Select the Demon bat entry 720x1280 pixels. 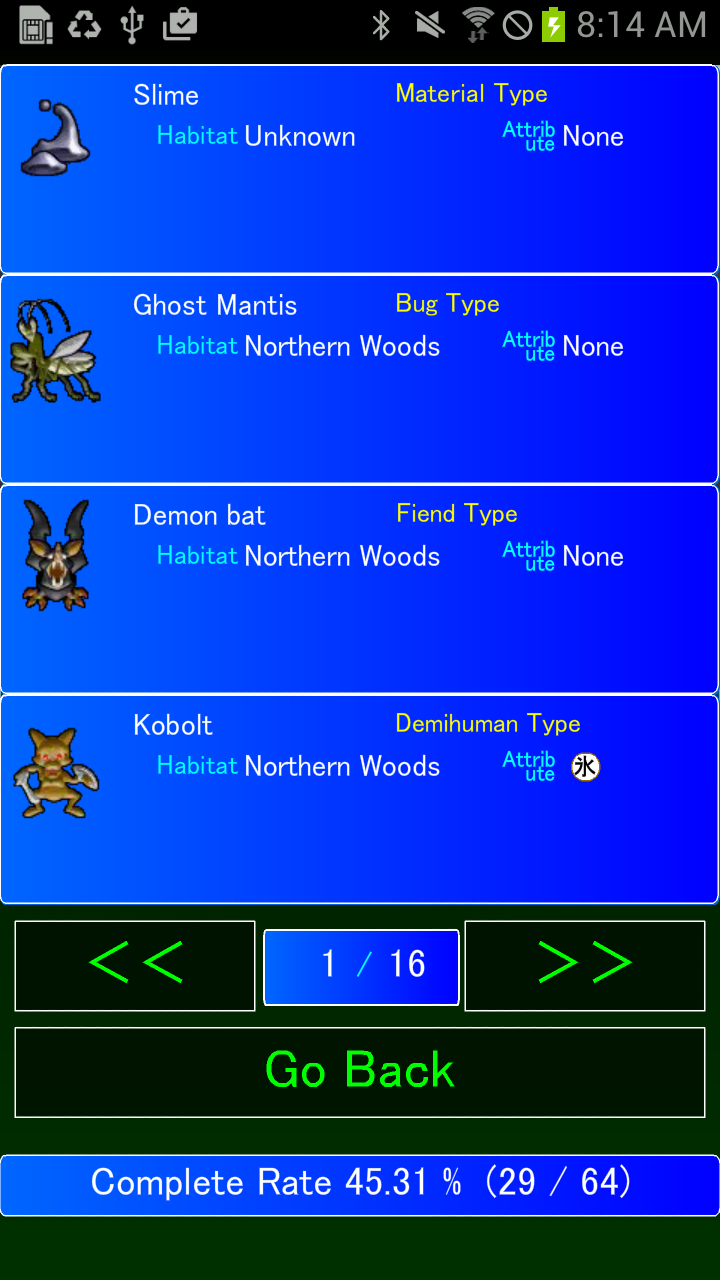(x=360, y=589)
